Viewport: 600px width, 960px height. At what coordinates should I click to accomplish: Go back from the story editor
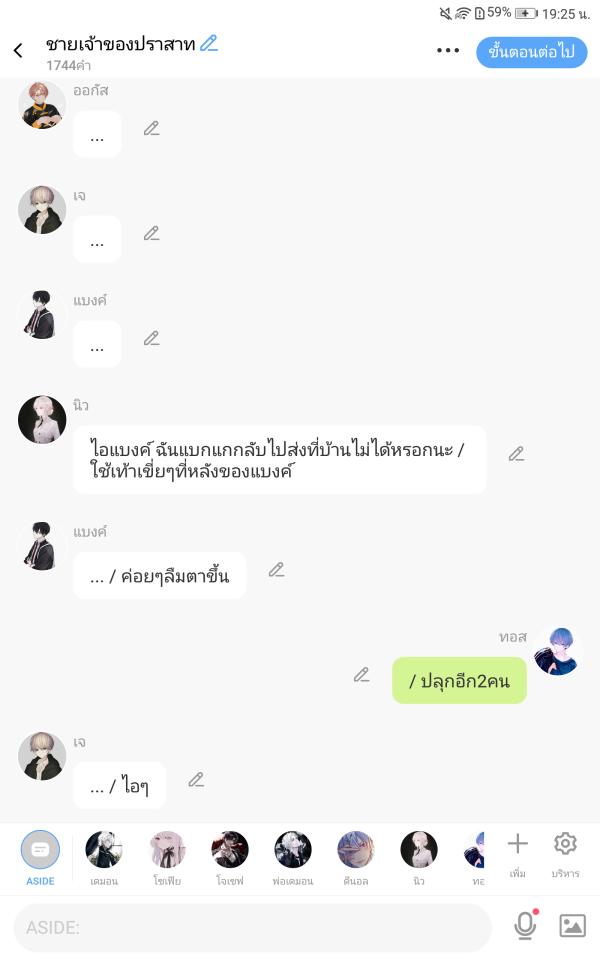pyautogui.click(x=18, y=51)
